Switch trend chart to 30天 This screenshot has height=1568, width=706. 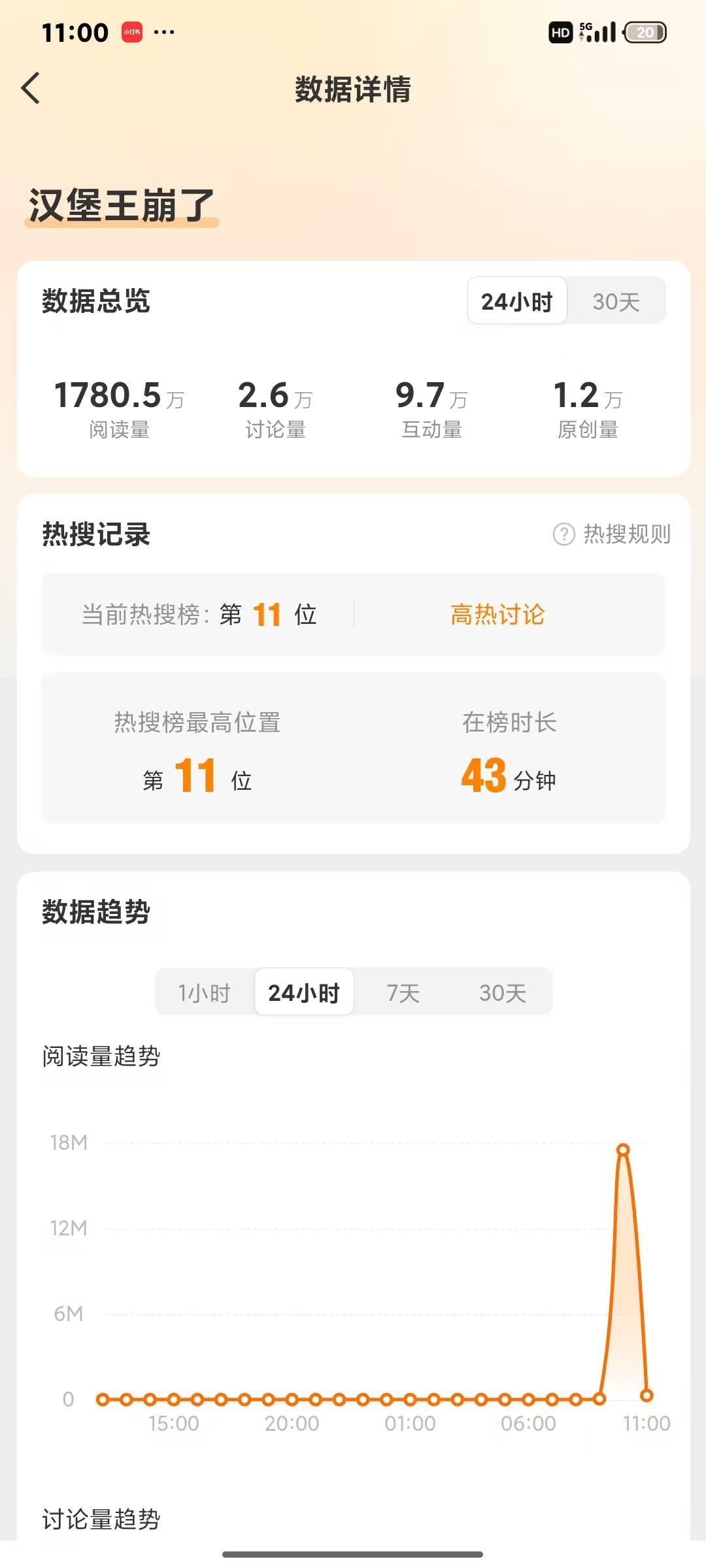click(x=503, y=992)
